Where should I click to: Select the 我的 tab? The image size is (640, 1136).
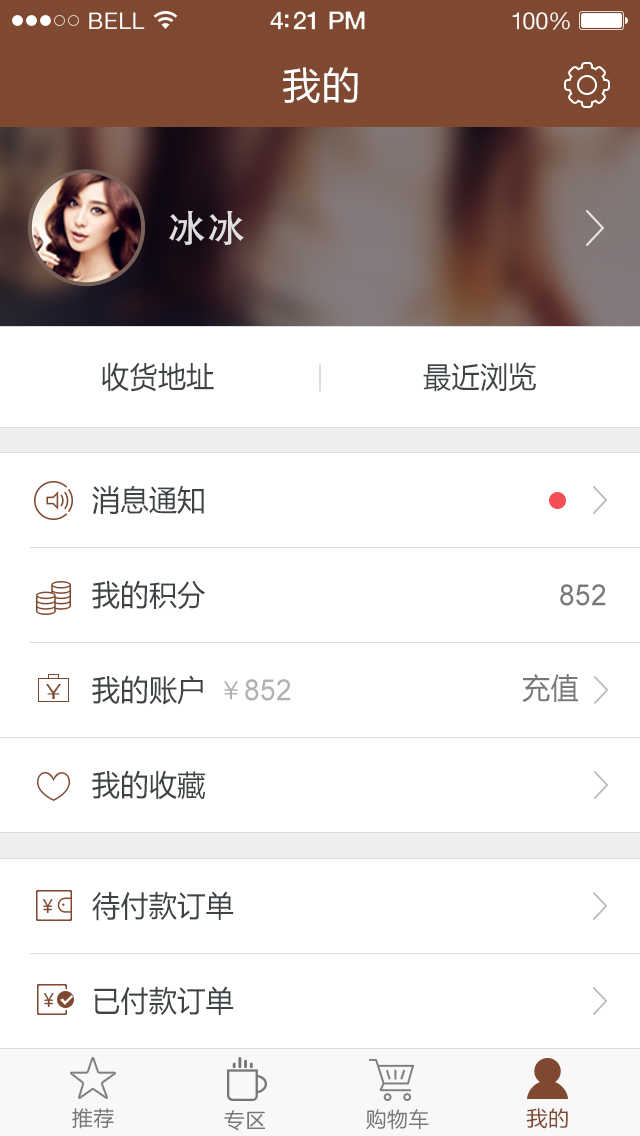click(547, 1094)
